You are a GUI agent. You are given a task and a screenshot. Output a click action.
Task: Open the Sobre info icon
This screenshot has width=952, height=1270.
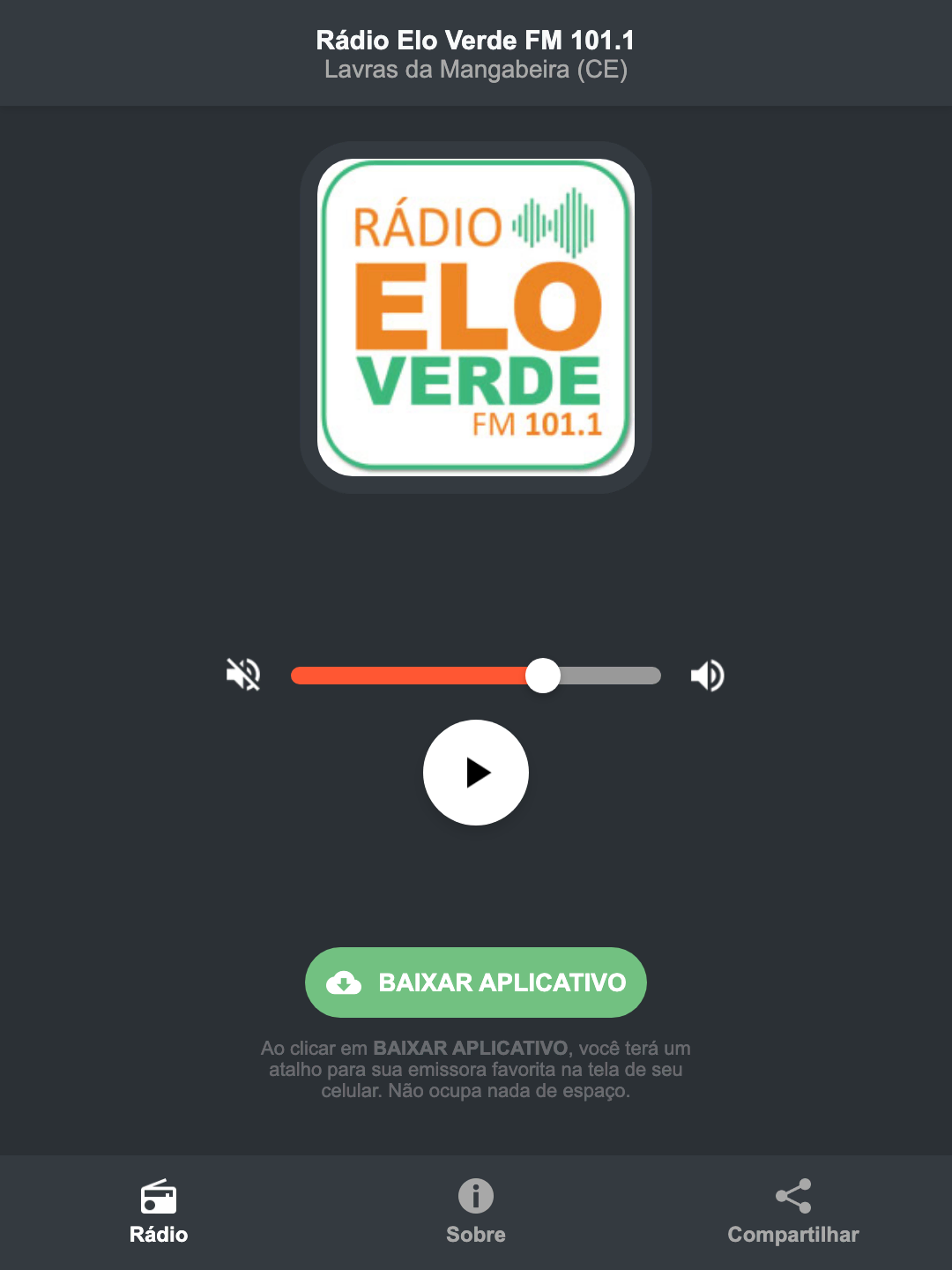(x=476, y=1198)
